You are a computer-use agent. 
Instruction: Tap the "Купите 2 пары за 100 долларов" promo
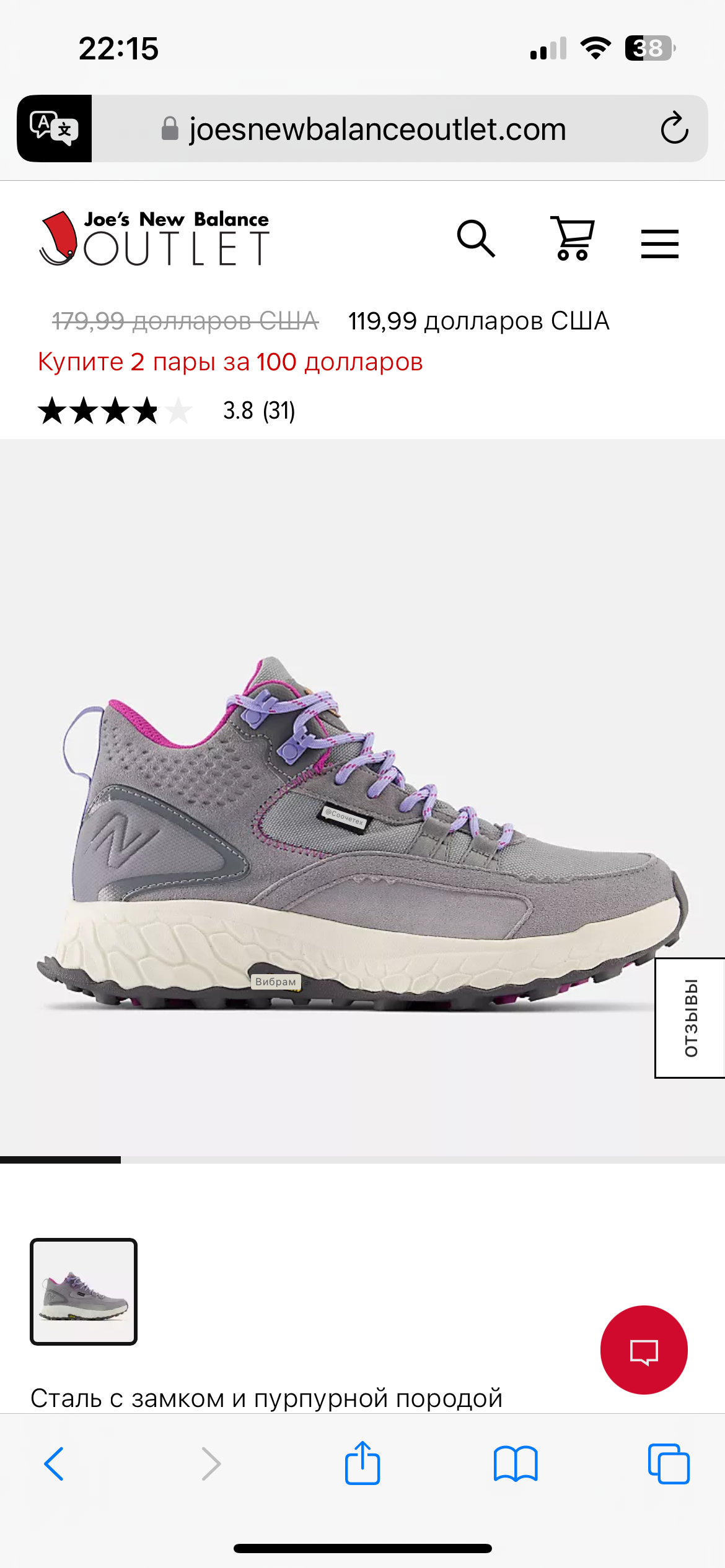point(231,362)
